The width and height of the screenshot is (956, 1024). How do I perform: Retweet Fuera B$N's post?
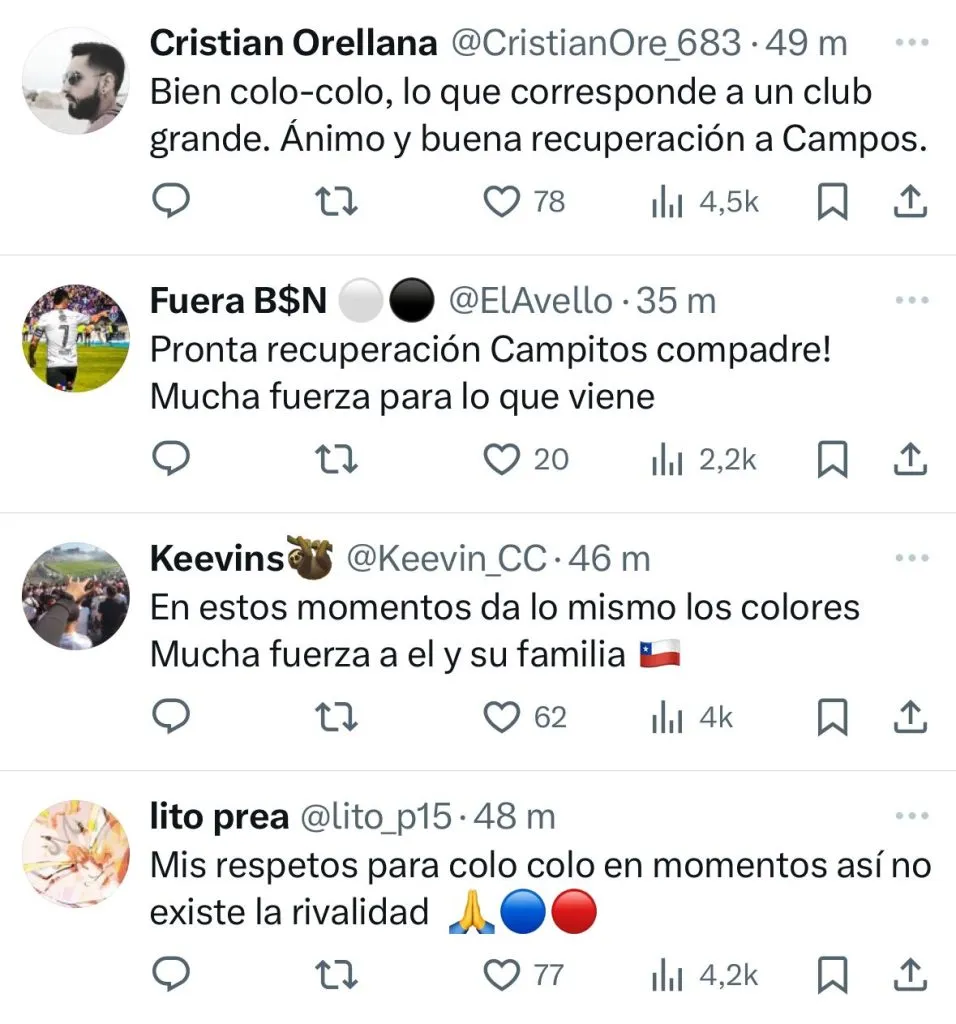336,459
